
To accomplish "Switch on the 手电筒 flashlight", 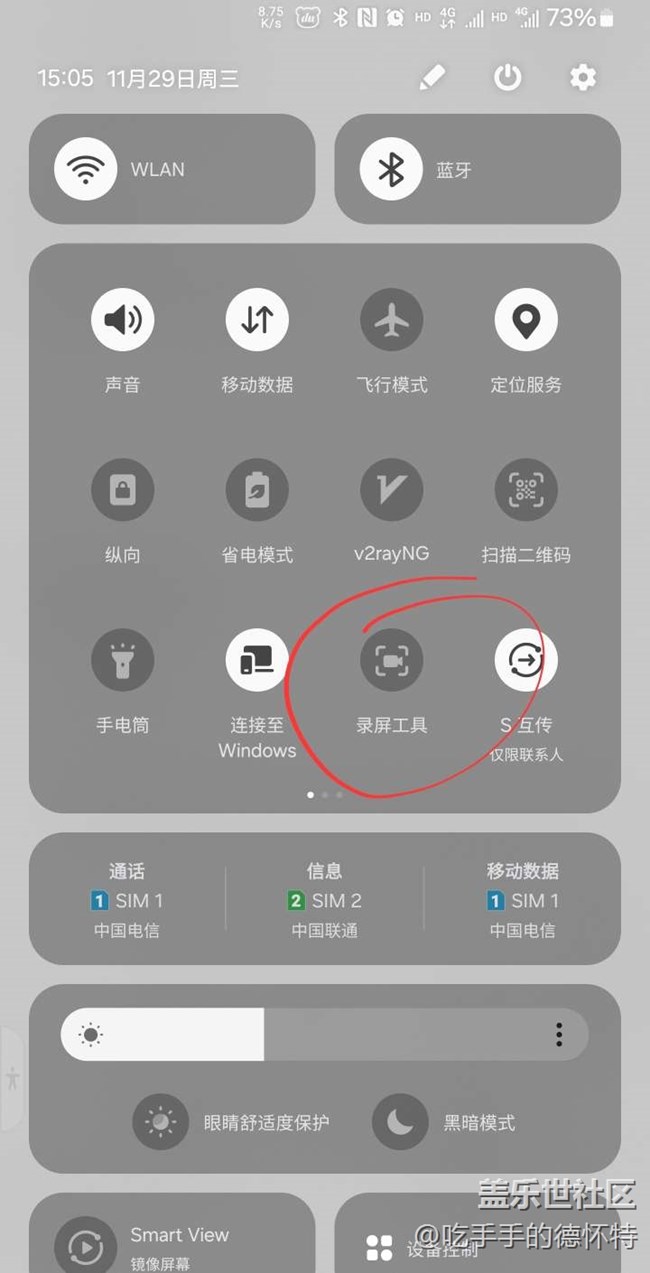I will click(x=122, y=660).
